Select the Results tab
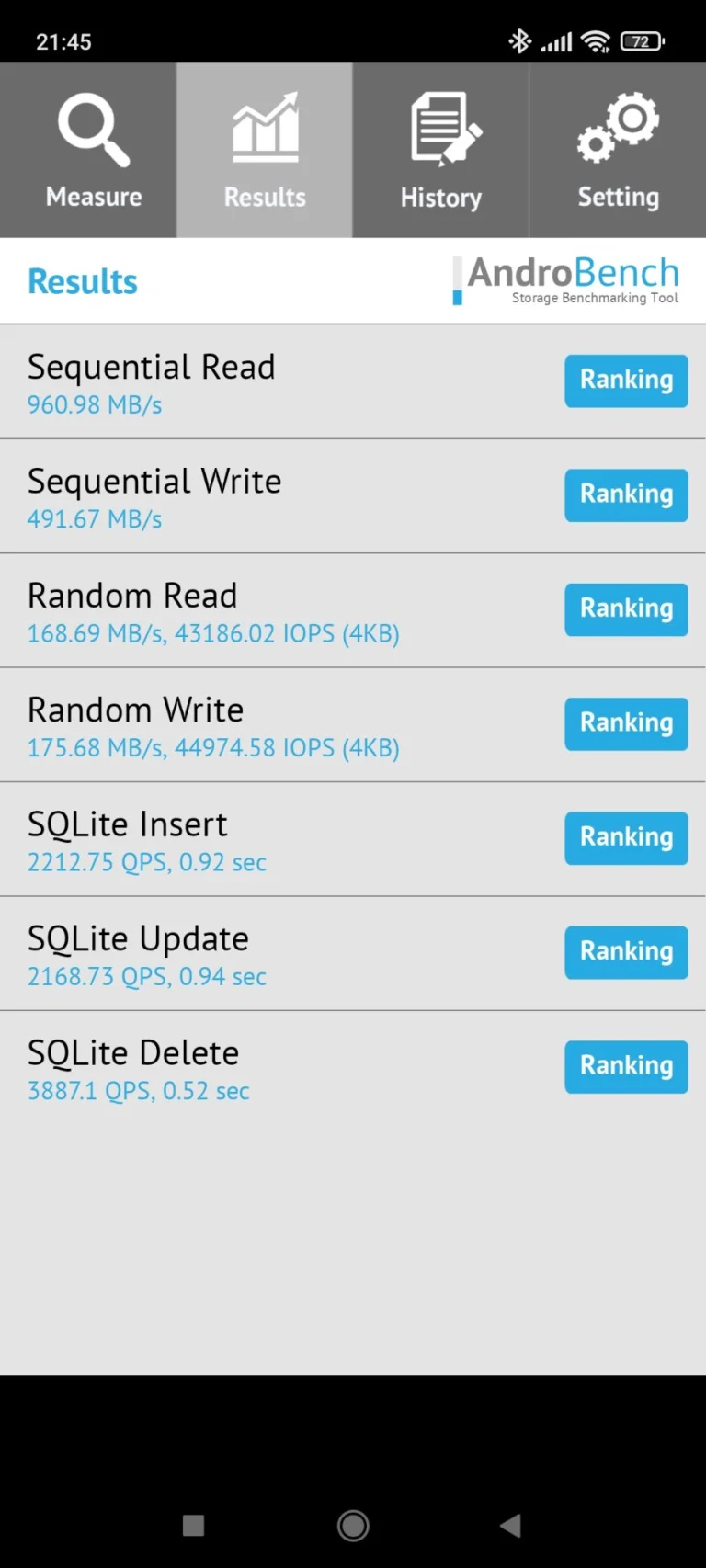706x1568 pixels. click(x=265, y=151)
